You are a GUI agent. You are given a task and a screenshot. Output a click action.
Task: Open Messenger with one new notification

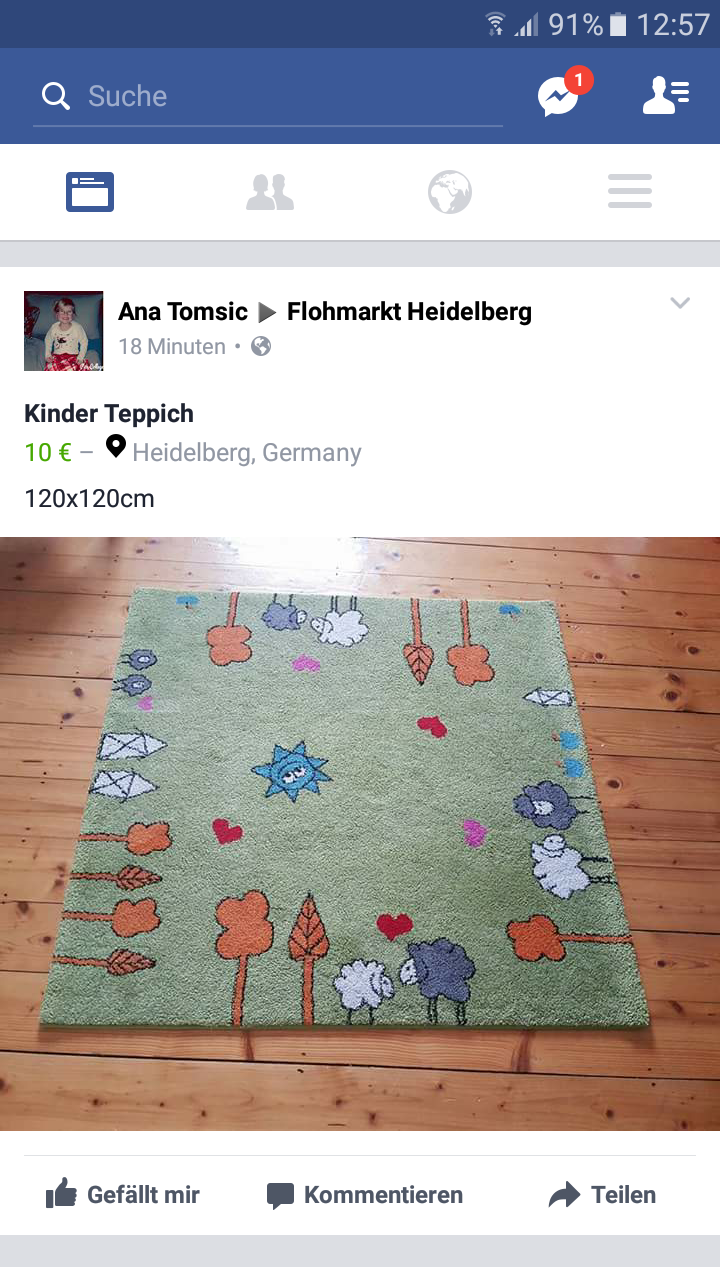(559, 96)
